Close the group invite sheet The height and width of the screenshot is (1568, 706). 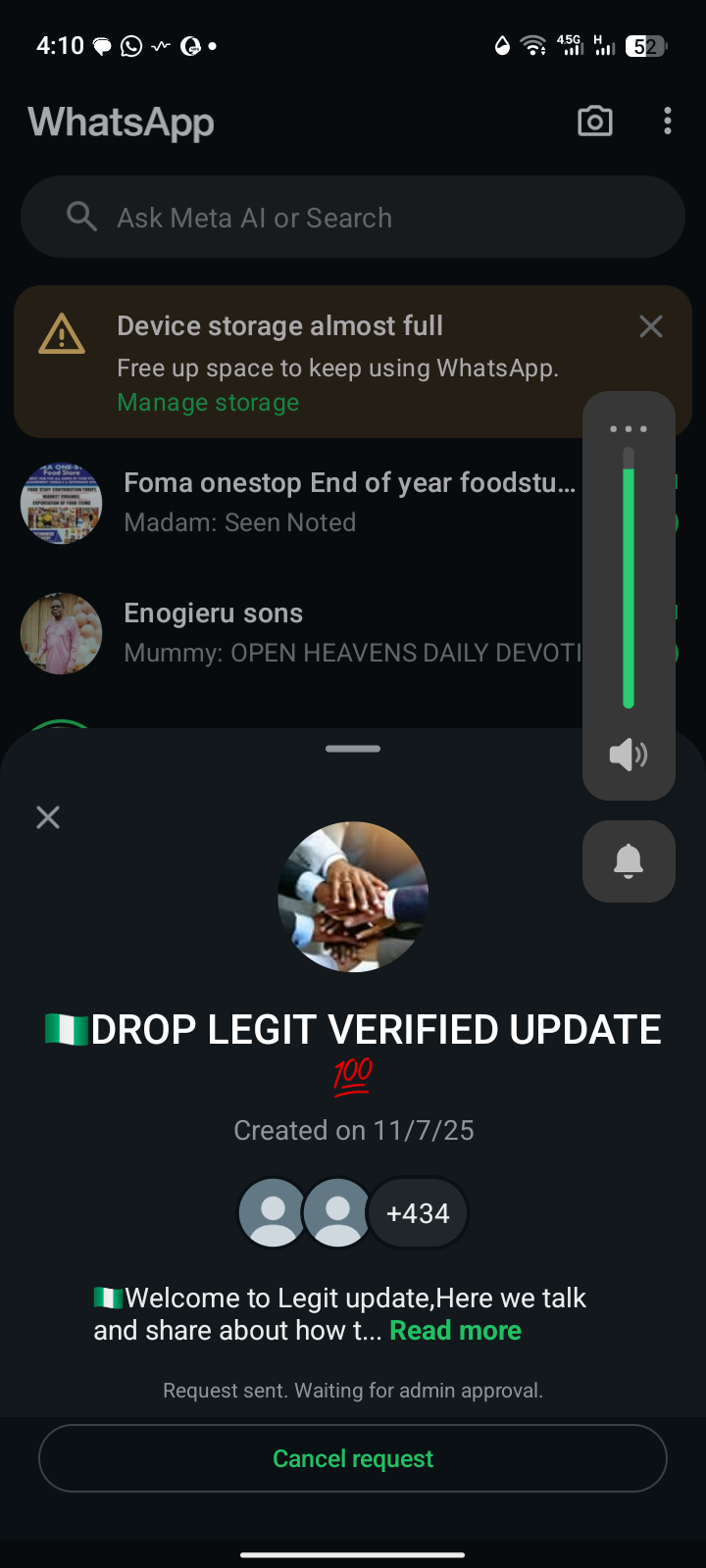pyautogui.click(x=48, y=817)
